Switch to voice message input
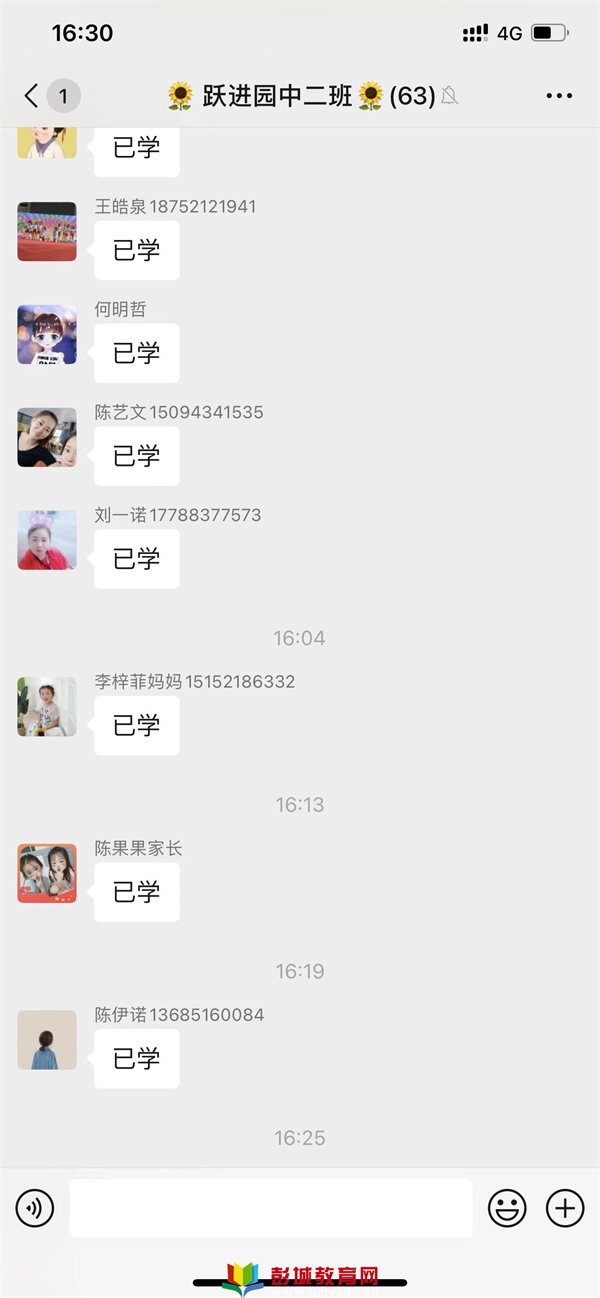The height and width of the screenshot is (1298, 600). click(x=35, y=1209)
